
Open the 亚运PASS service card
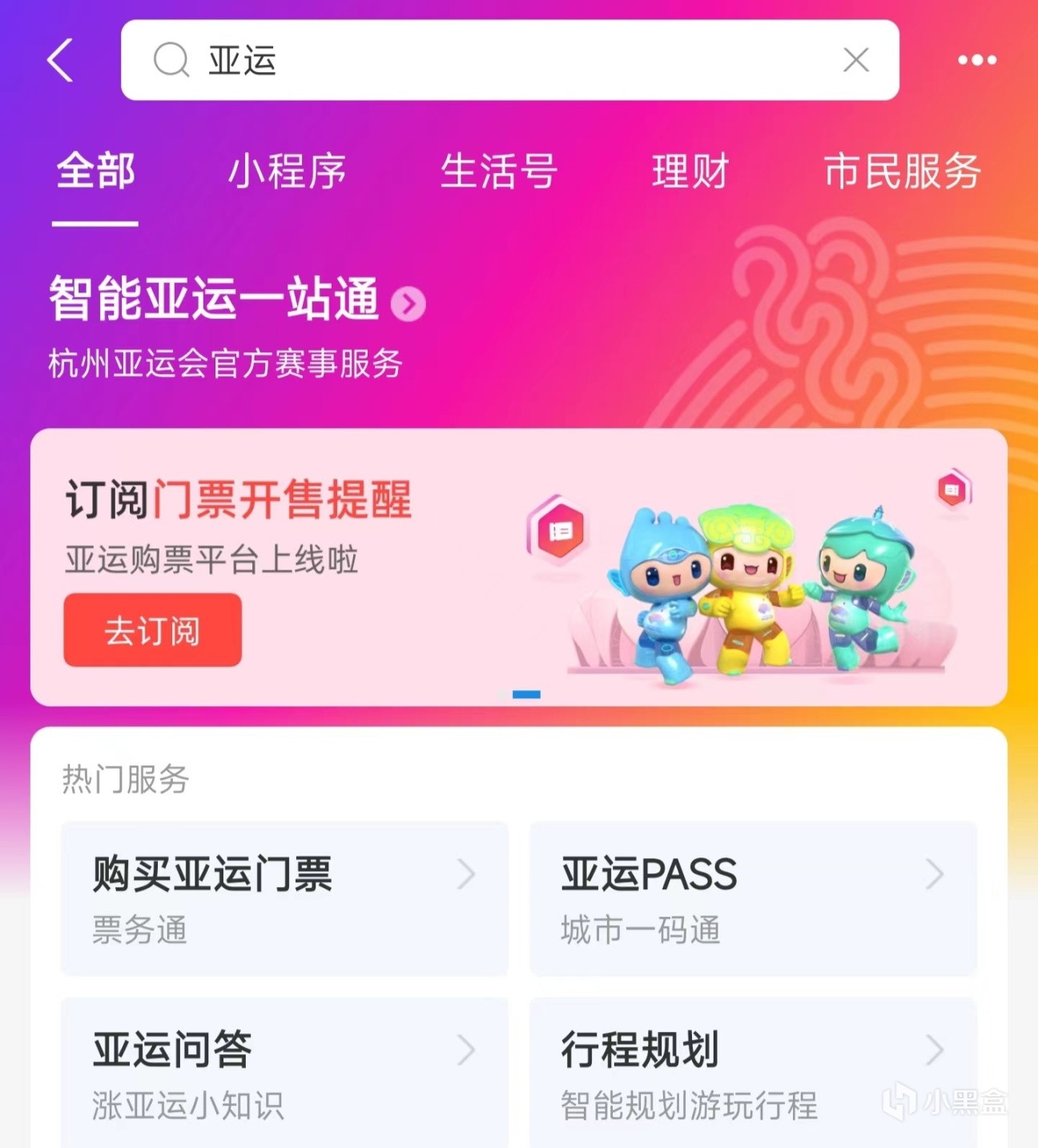point(753,897)
